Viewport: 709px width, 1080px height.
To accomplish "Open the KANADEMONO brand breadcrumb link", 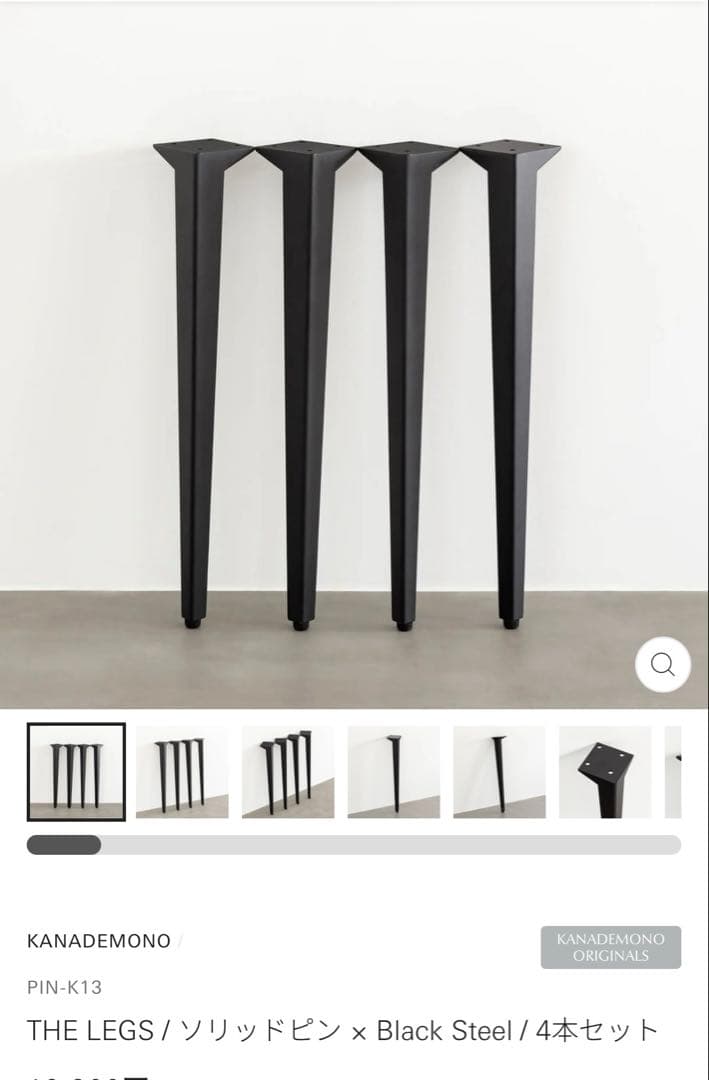I will click(x=98, y=941).
